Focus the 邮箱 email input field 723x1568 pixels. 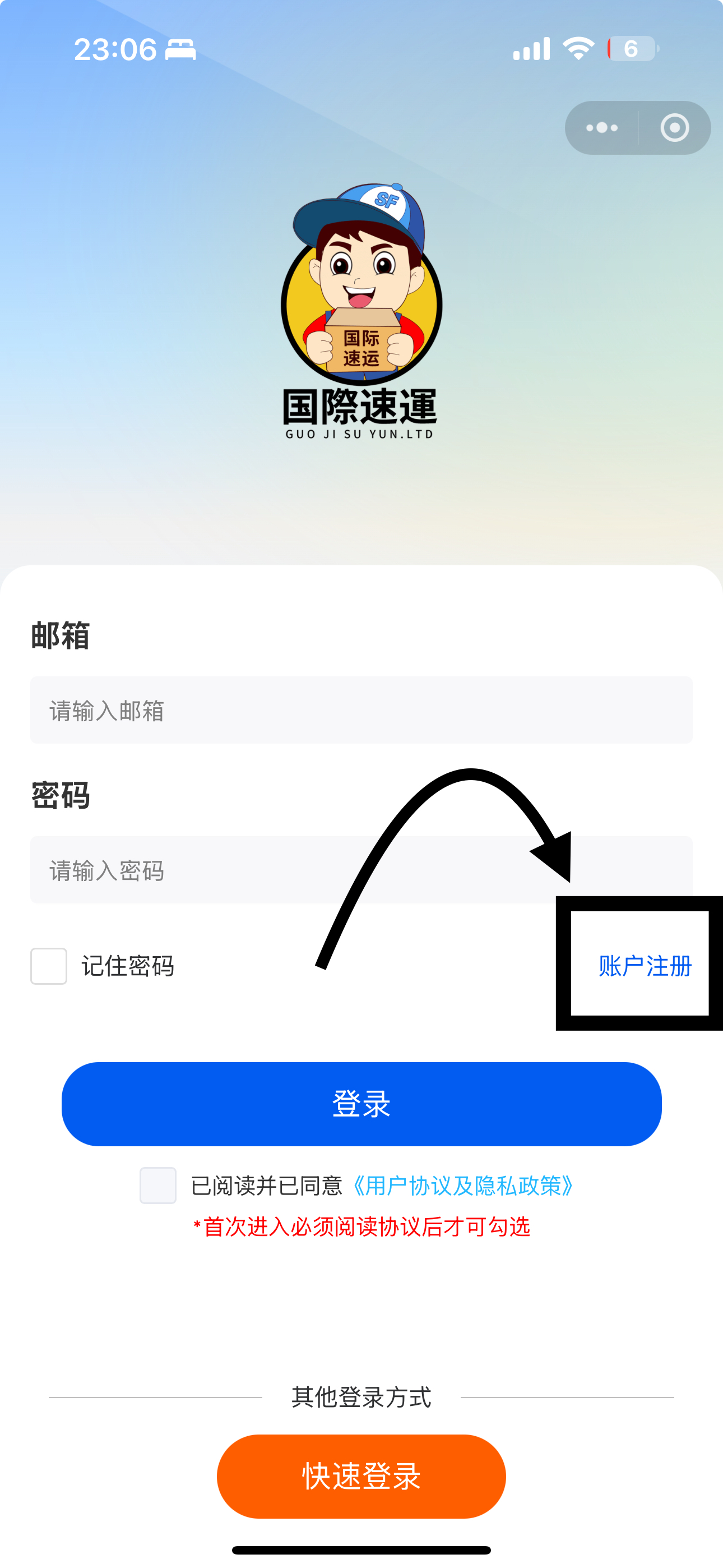point(361,710)
